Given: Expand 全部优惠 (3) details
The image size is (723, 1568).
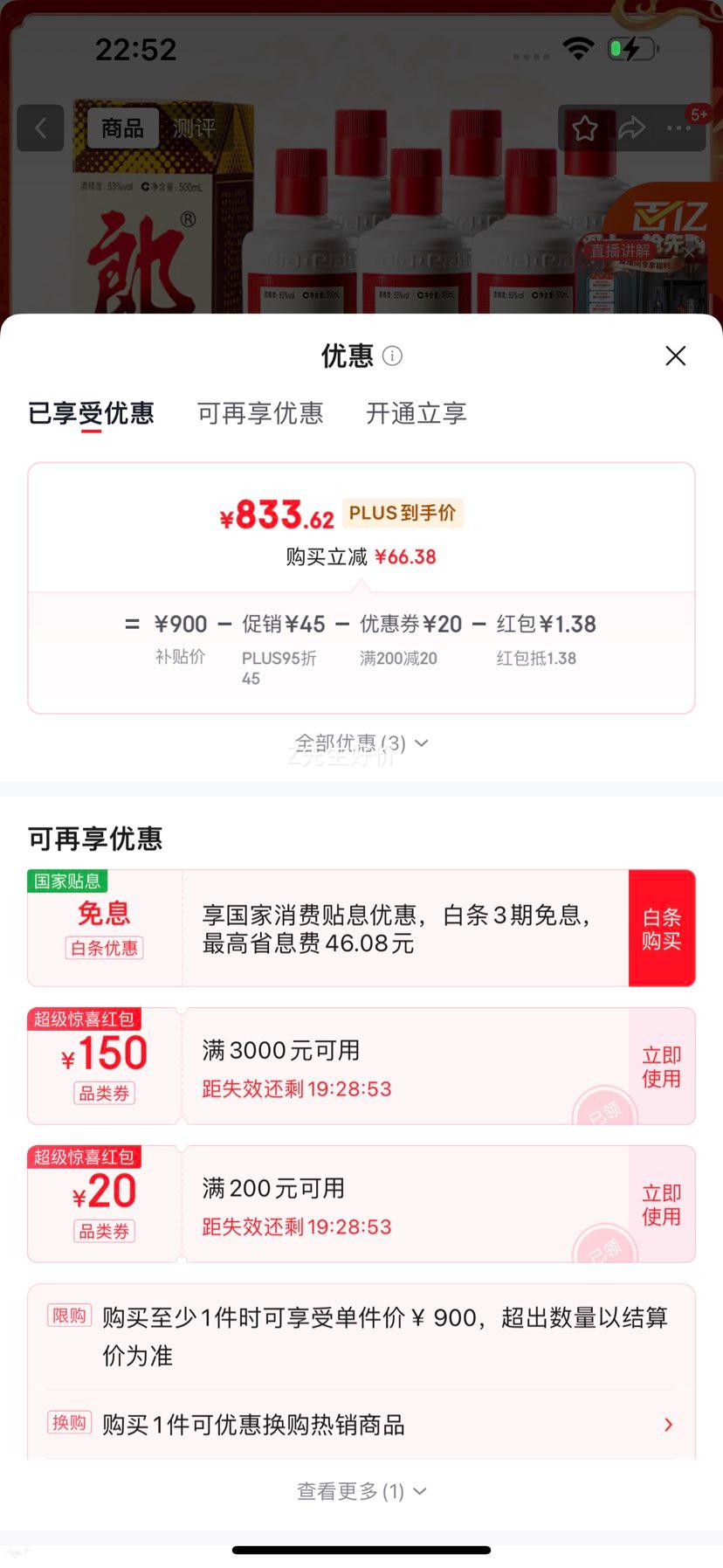Looking at the screenshot, I should (361, 742).
